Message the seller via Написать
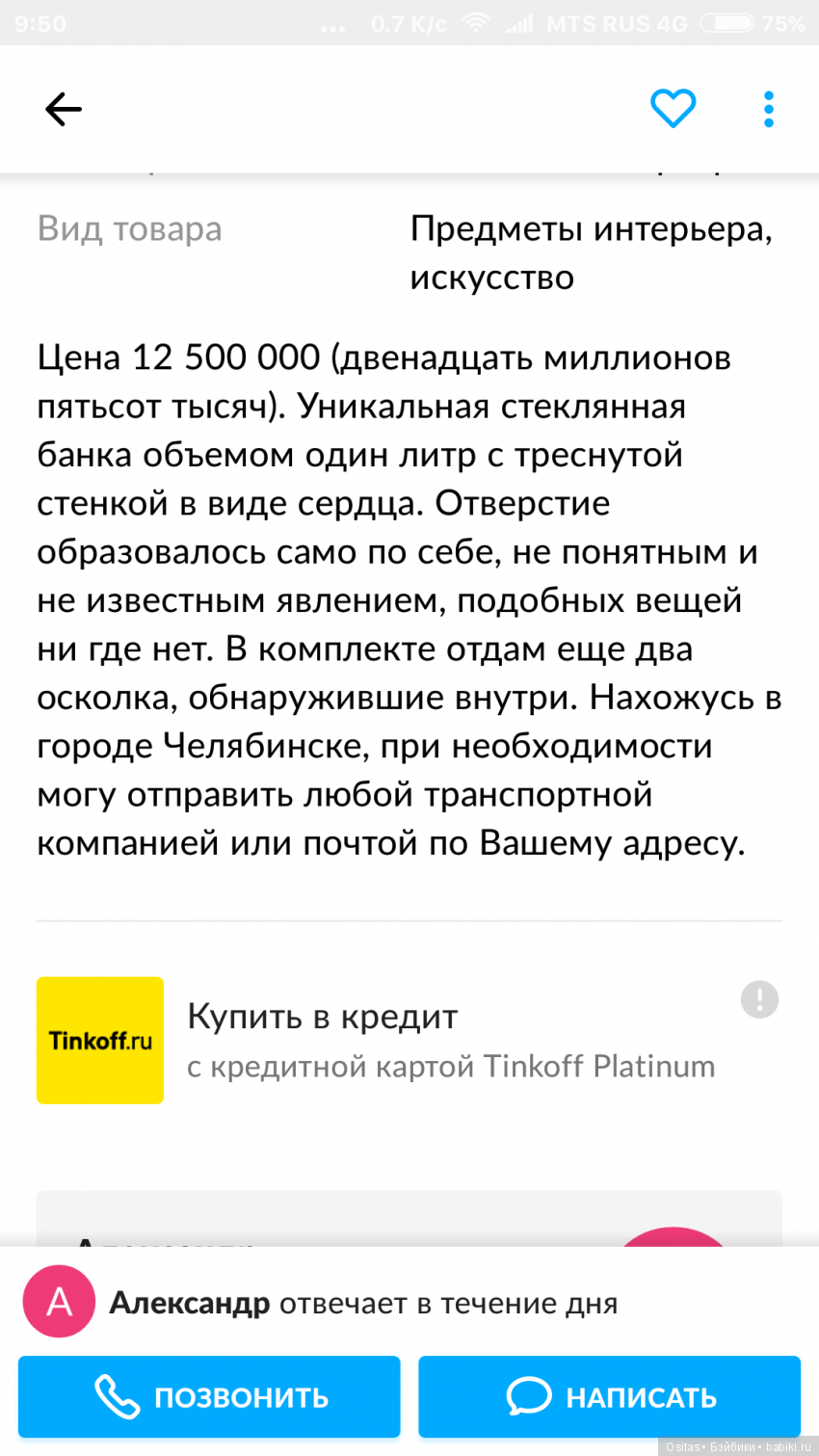This screenshot has width=819, height=1456. [x=609, y=1396]
